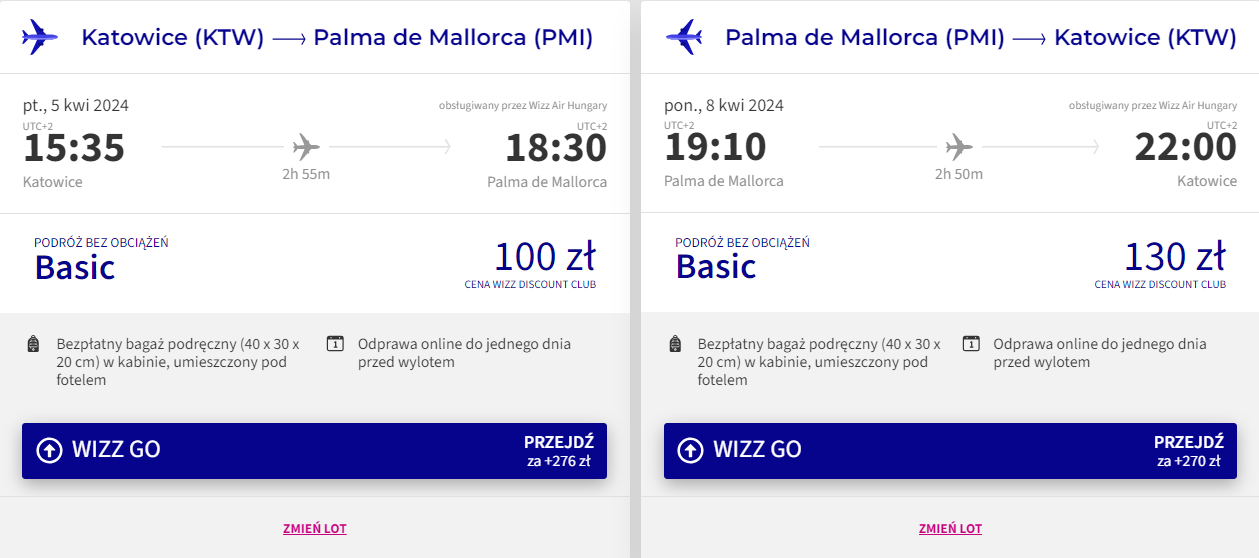Image resolution: width=1259 pixels, height=558 pixels.
Task: Tap Zmień lot for the Palma return flight
Action: pos(950,528)
